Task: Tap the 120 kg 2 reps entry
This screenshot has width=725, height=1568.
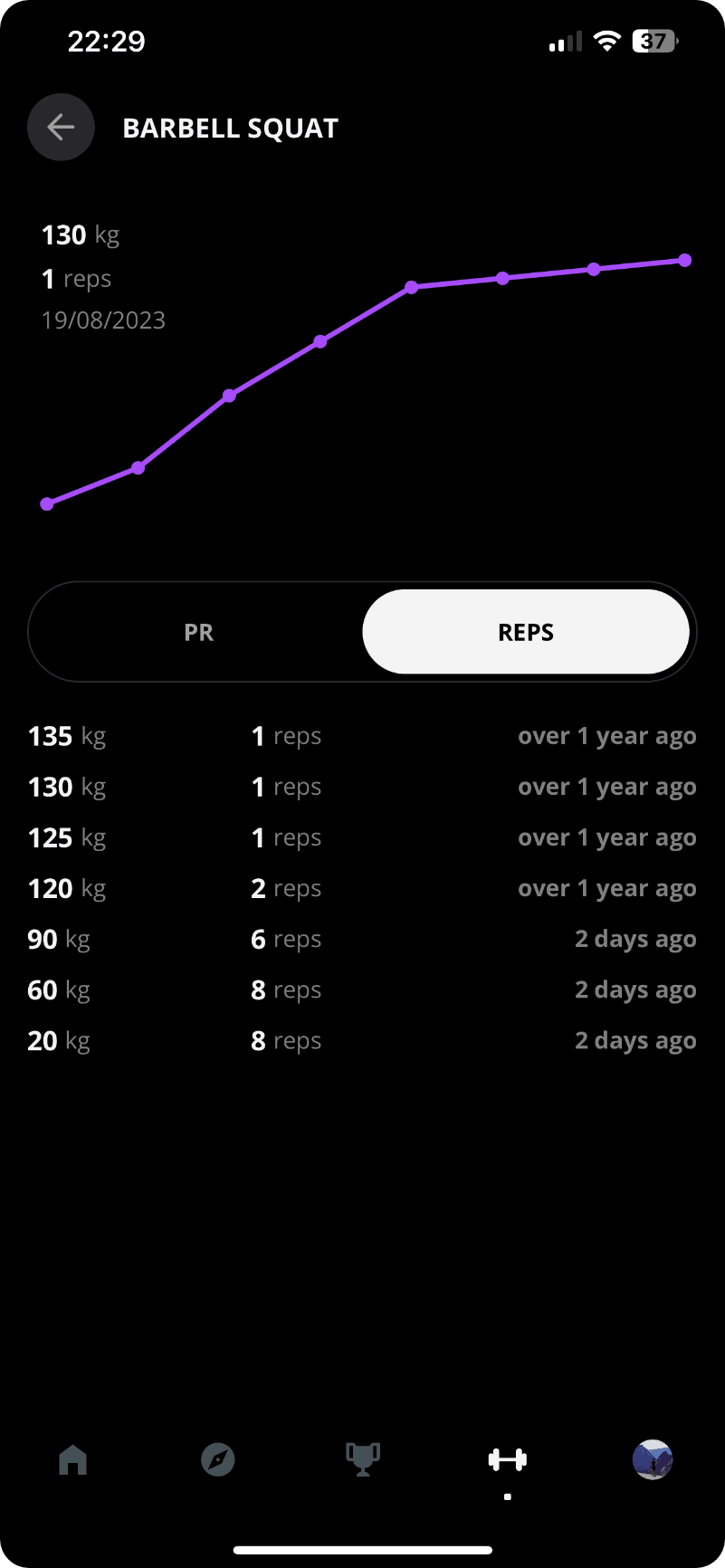Action: (x=362, y=888)
